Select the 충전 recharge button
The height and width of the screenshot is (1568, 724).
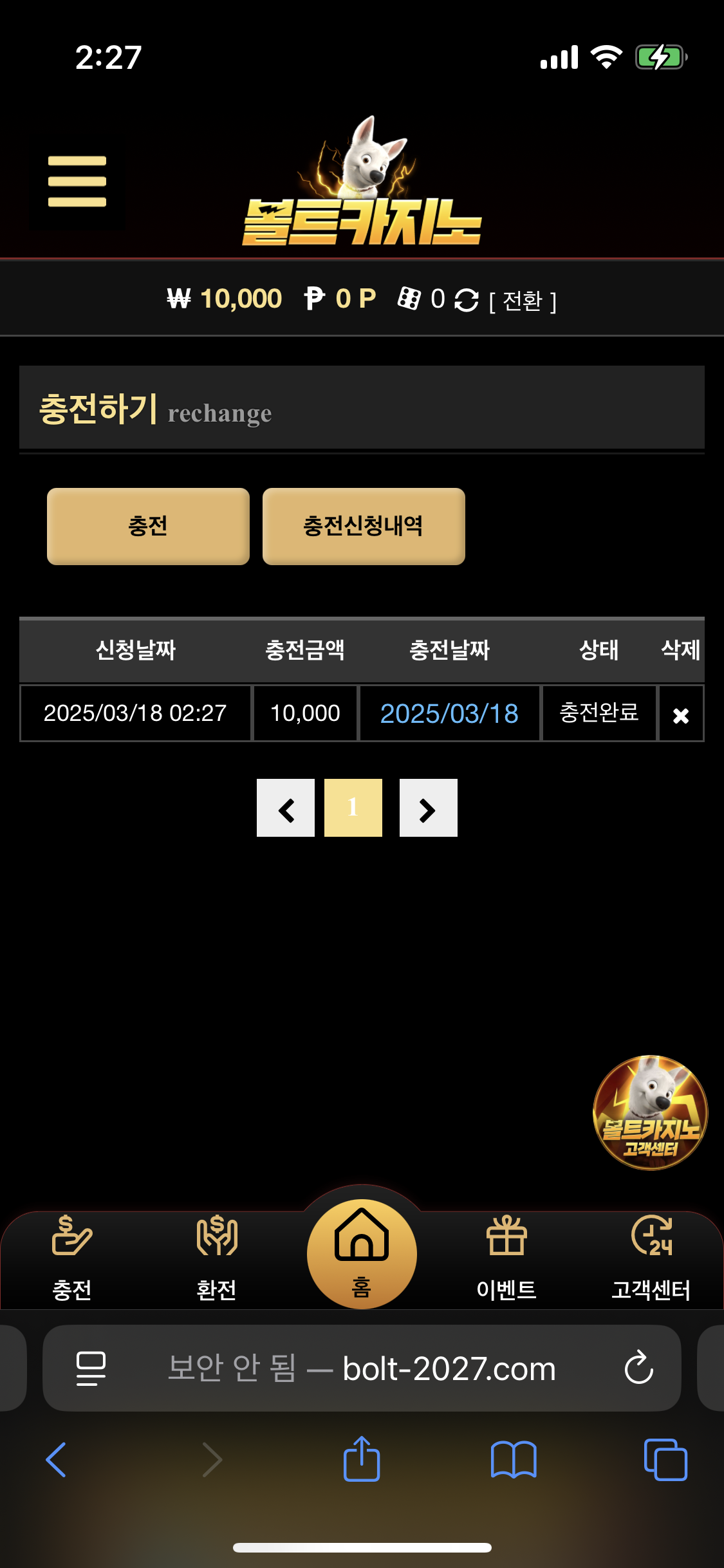pos(148,527)
